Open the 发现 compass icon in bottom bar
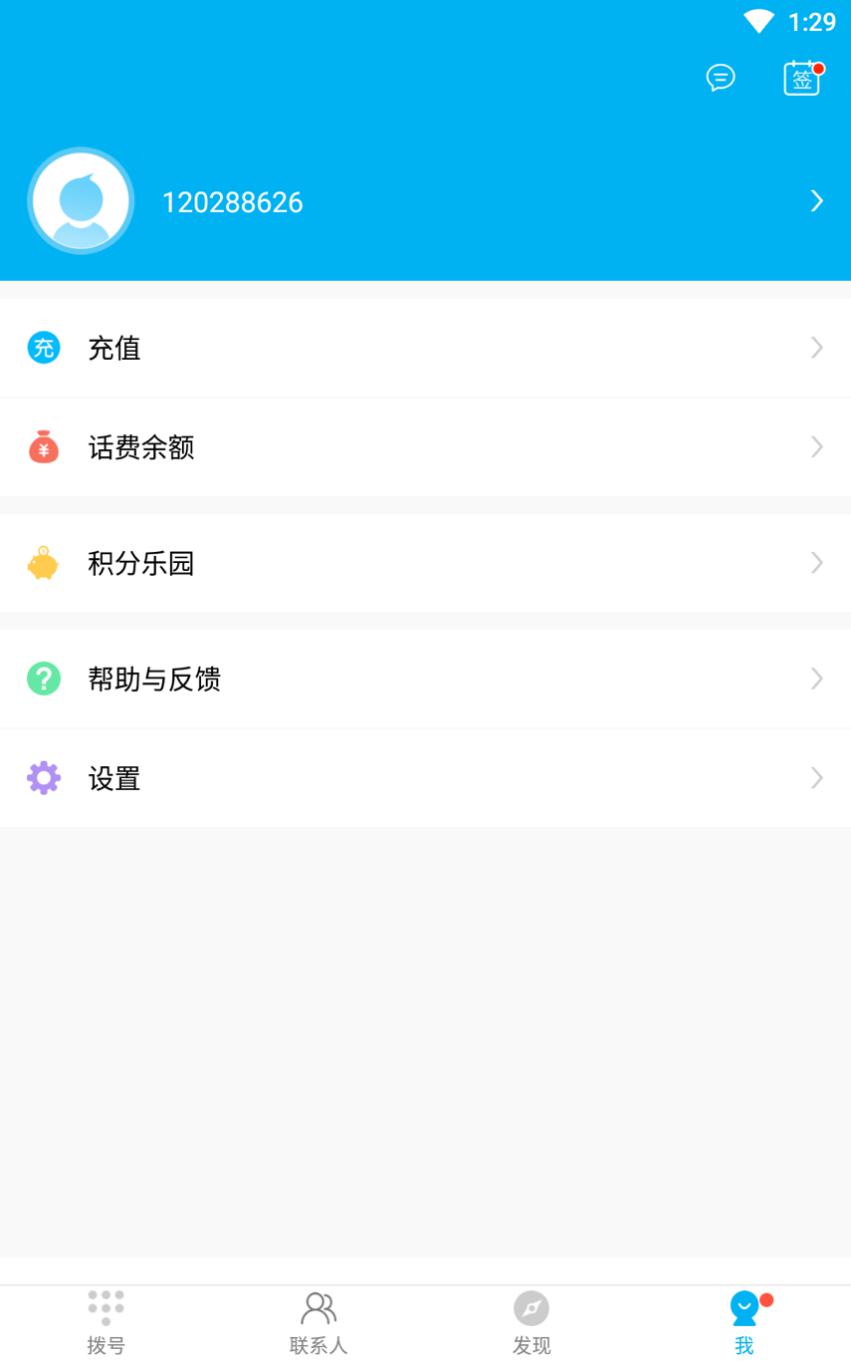Viewport: 851px width, 1364px height. point(531,1307)
